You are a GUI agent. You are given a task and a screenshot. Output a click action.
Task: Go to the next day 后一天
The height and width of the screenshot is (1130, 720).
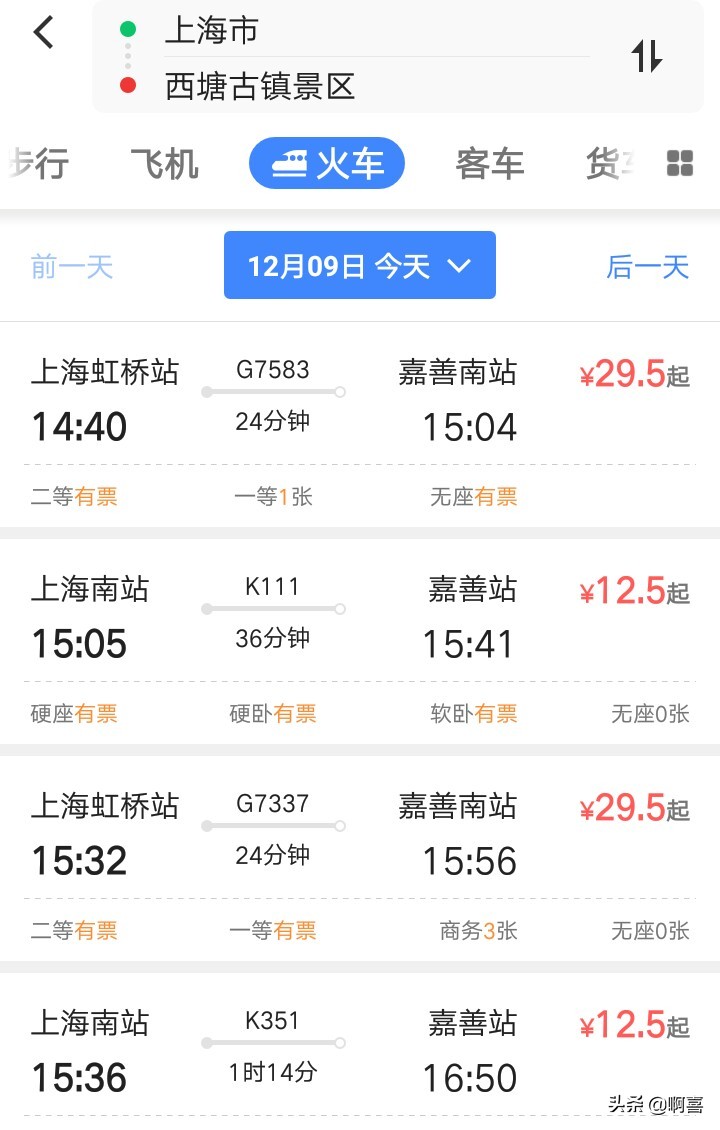coord(648,267)
